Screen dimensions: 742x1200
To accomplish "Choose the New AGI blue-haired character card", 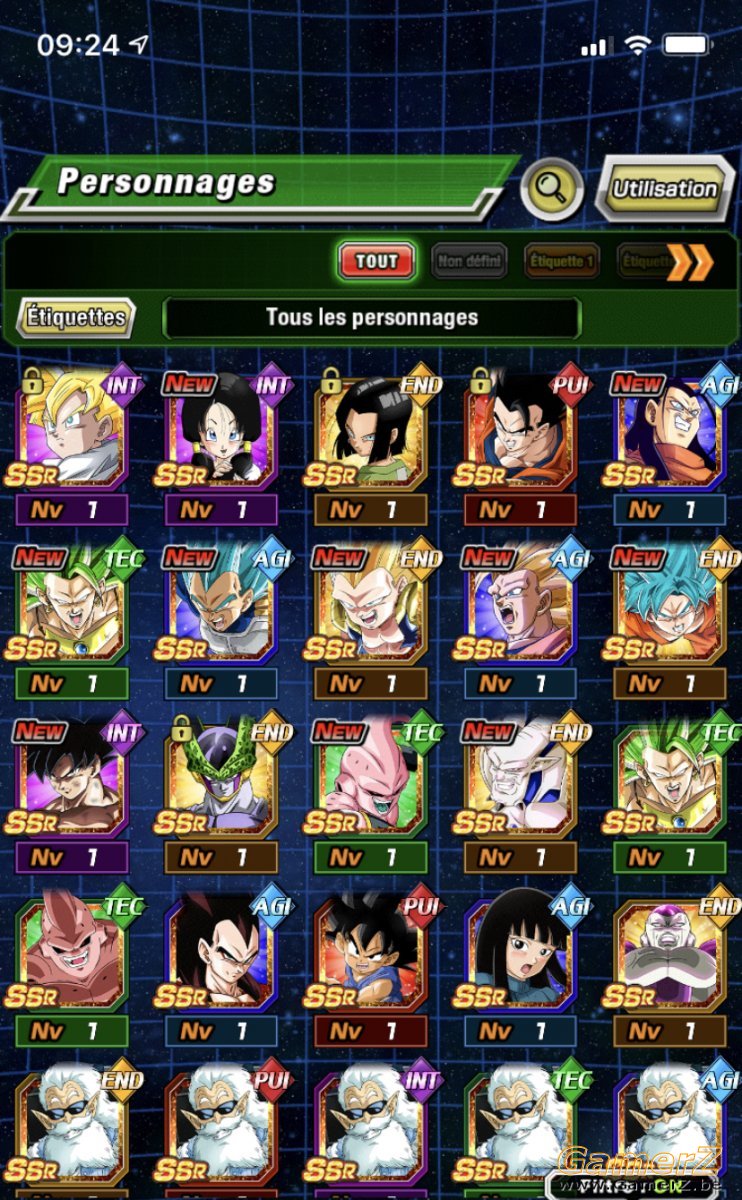I will click(221, 620).
